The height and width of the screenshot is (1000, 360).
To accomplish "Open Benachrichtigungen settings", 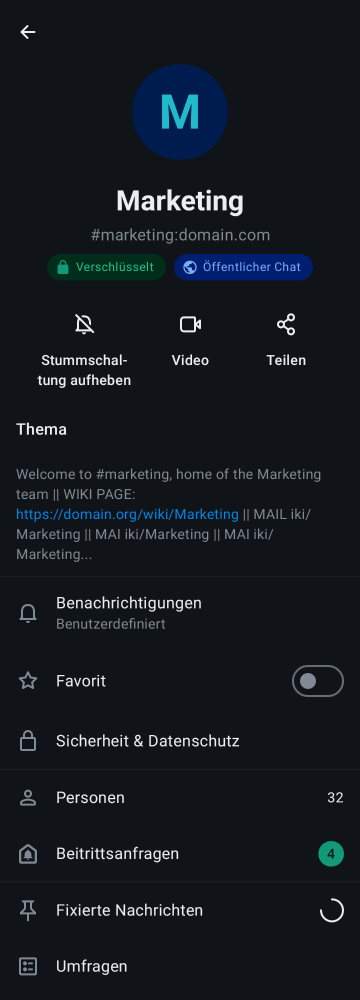I will pyautogui.click(x=180, y=613).
